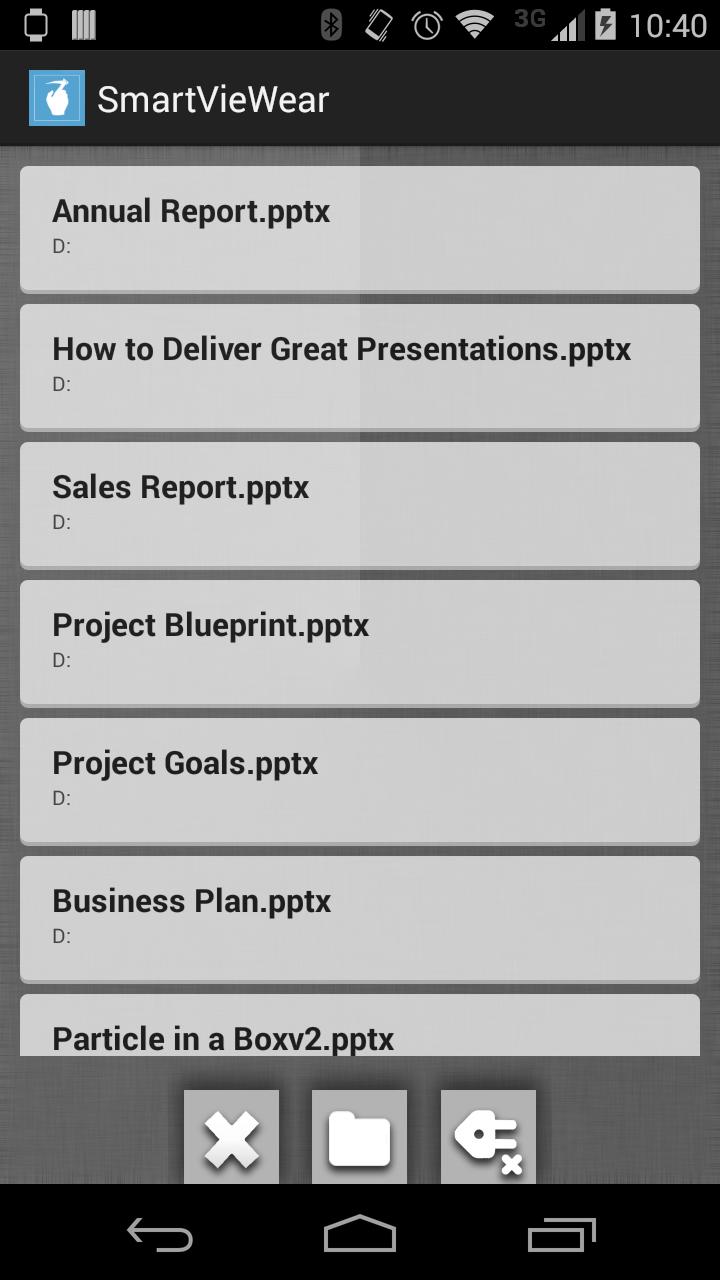Choose Project Goals.pptx from the list
This screenshot has width=720, height=1280.
pyautogui.click(x=359, y=780)
